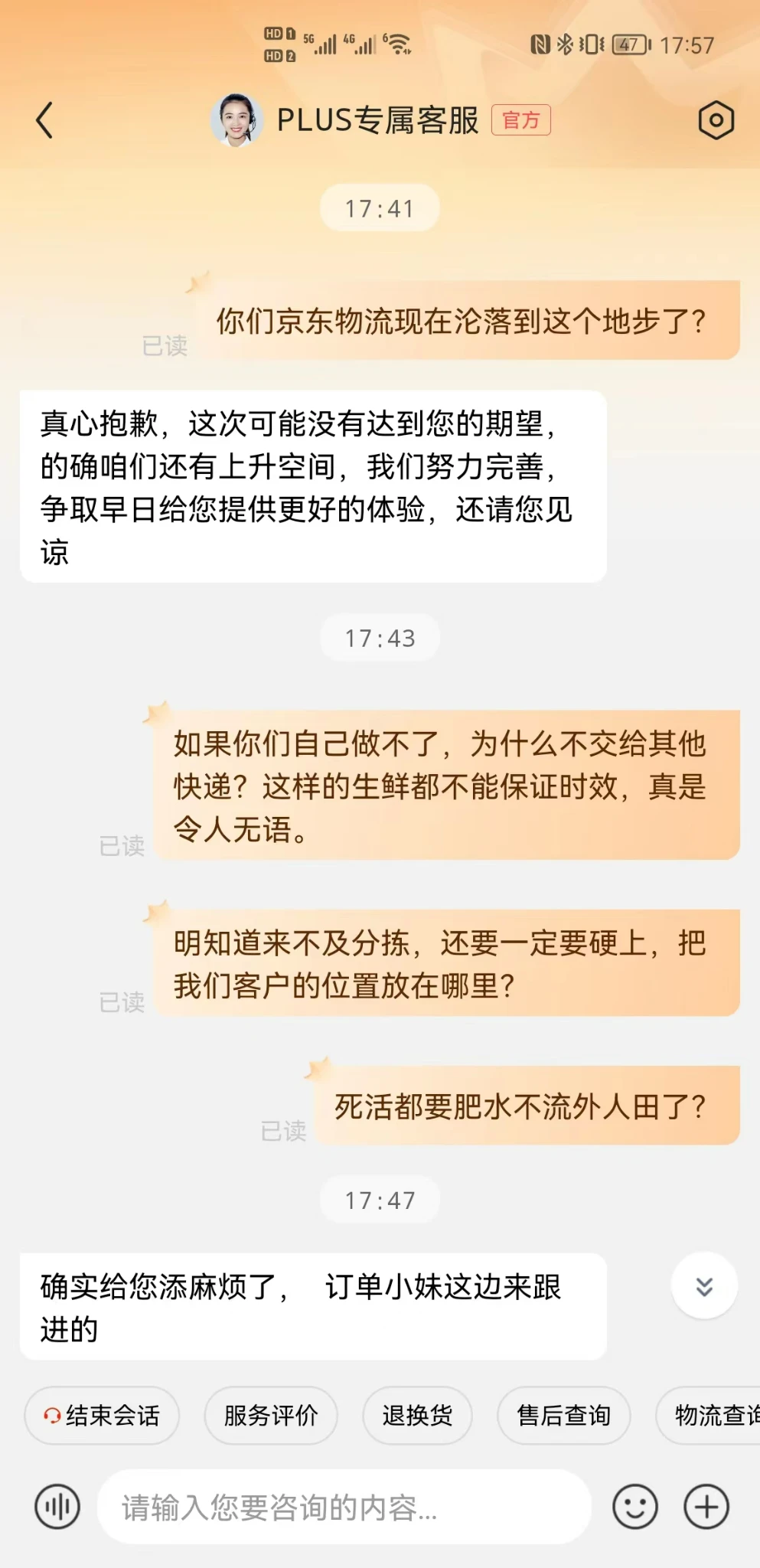
Task: Go back from the PLUS专属客服 chat
Action: (x=45, y=120)
